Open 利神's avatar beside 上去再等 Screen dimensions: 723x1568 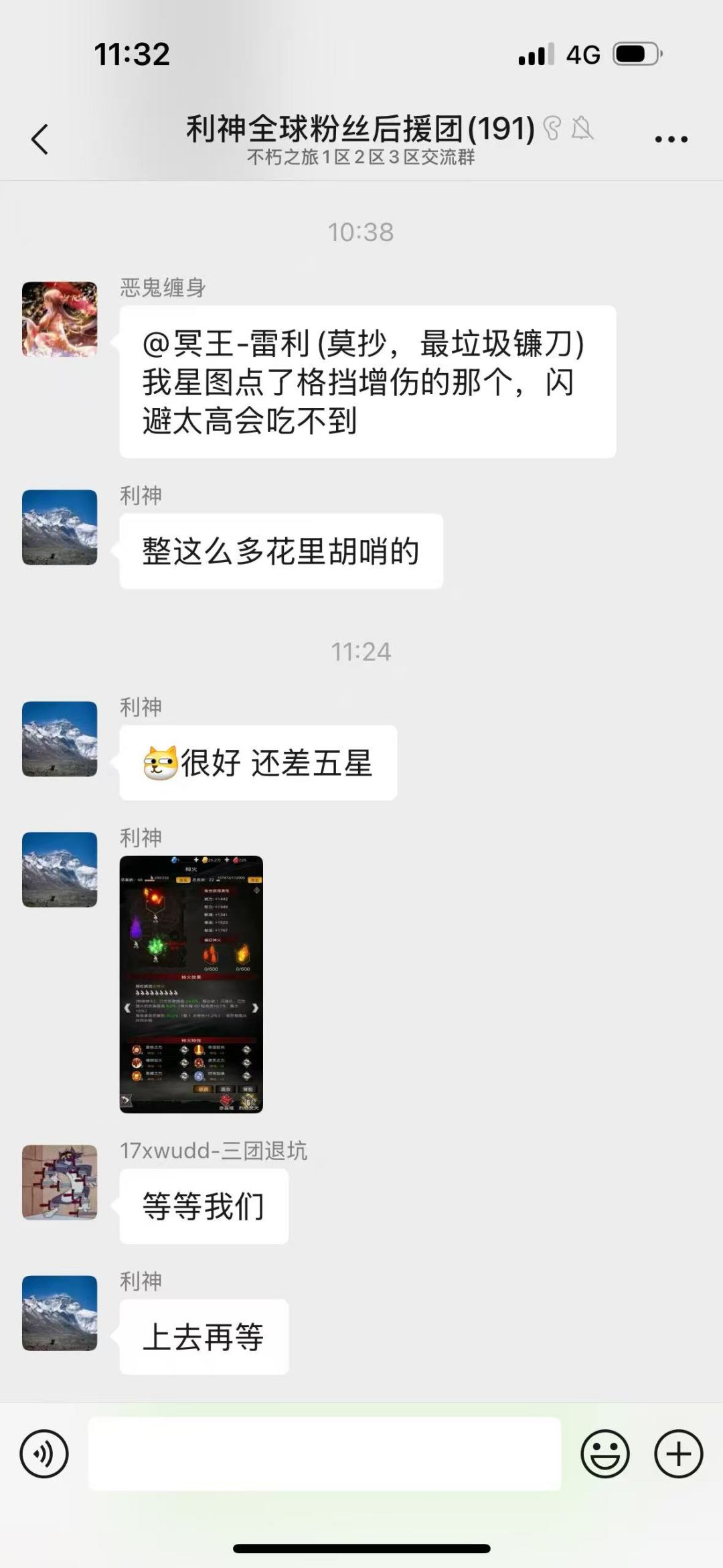[60, 1313]
